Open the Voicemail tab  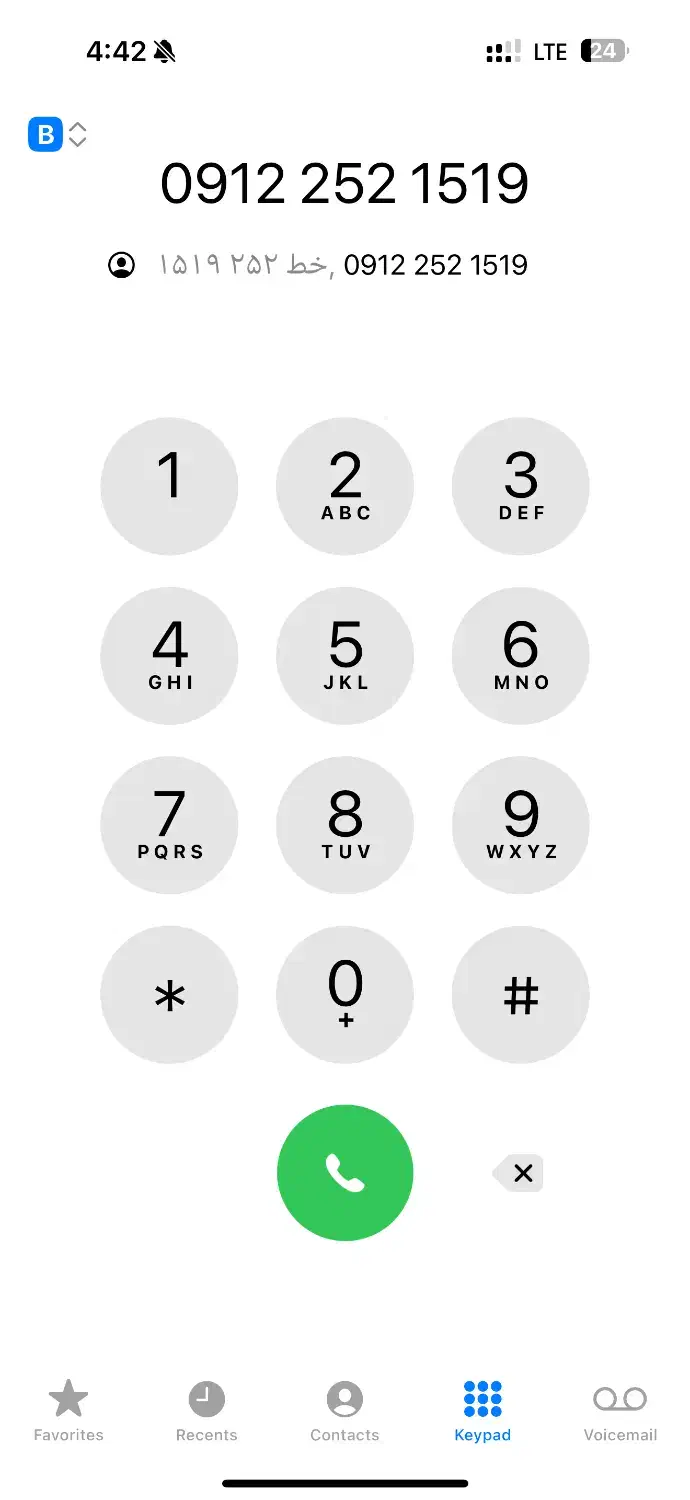(x=620, y=1410)
